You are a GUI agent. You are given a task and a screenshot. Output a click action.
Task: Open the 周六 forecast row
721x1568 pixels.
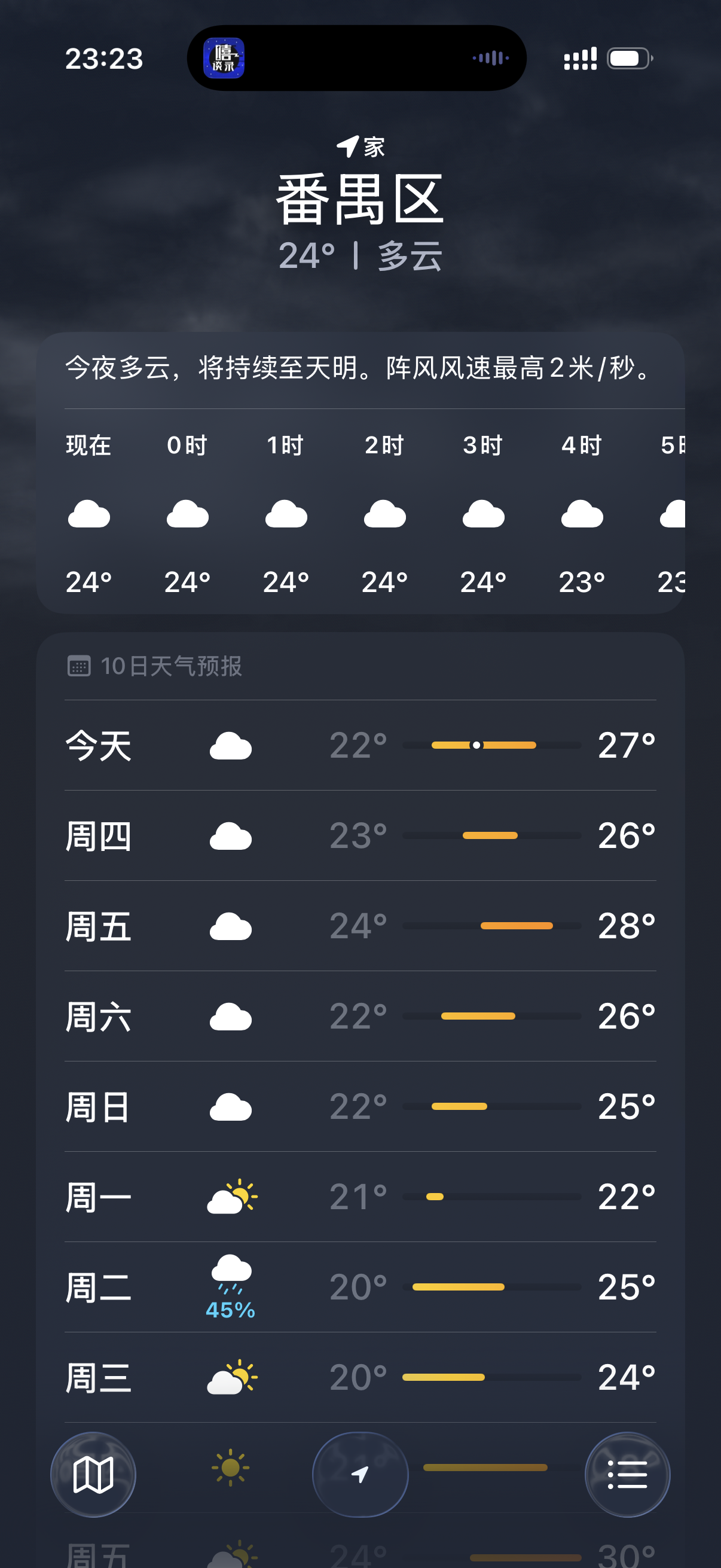360,1016
